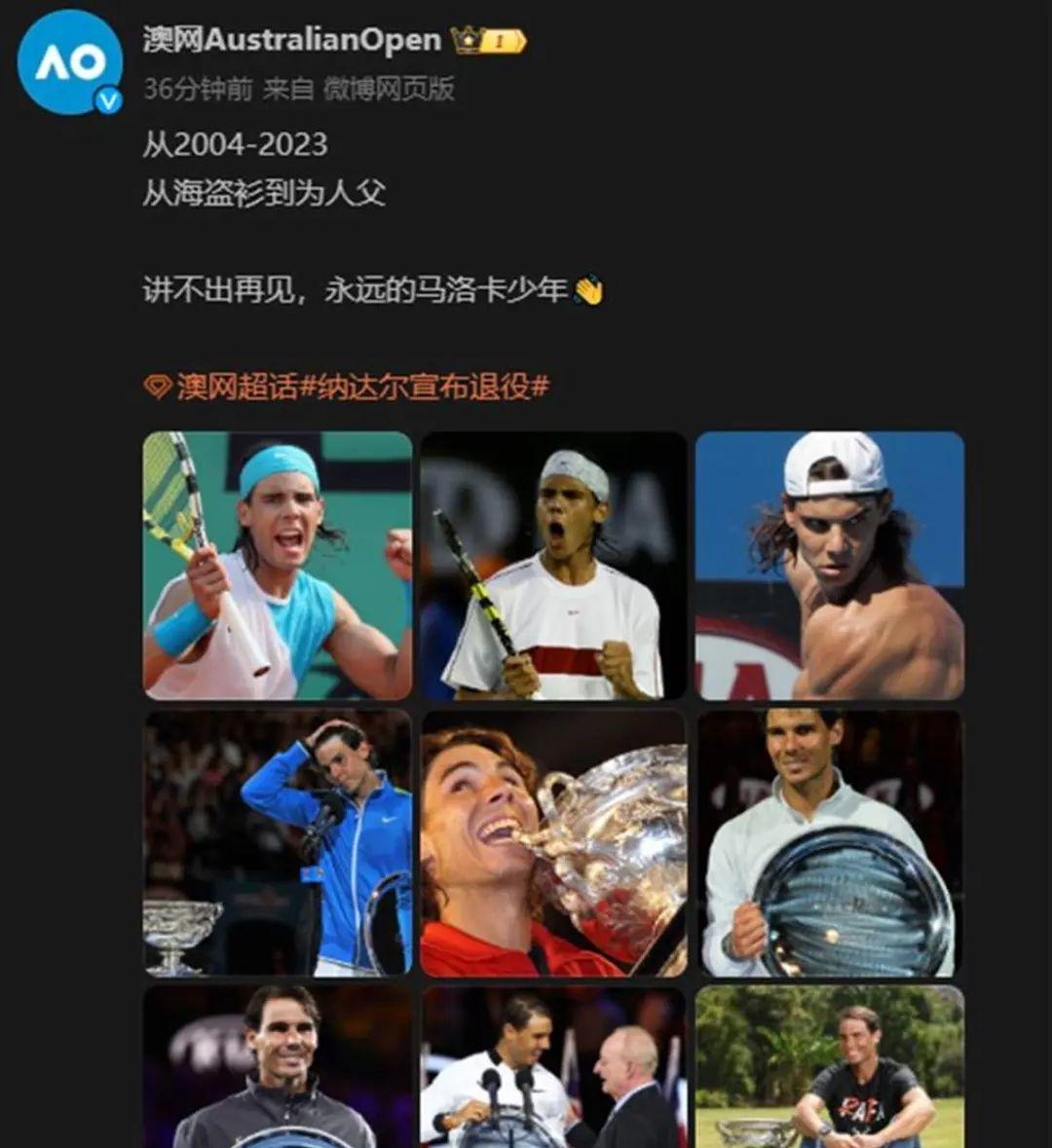The width and height of the screenshot is (1052, 1148).
Task: Open the blue jacket runner-up trophy photo
Action: pyautogui.click(x=278, y=845)
